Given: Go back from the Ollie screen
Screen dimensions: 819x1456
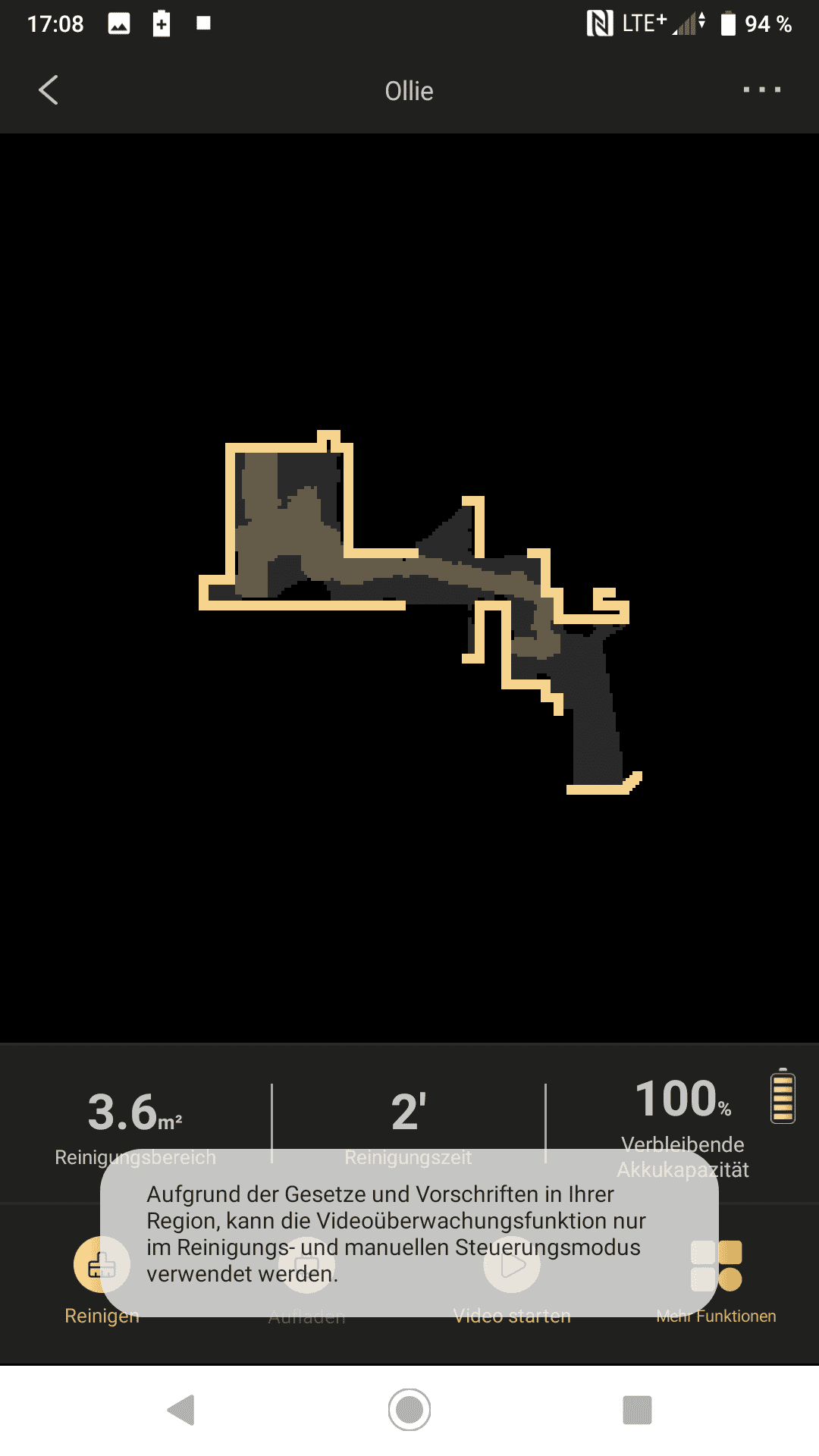Looking at the screenshot, I should pyautogui.click(x=49, y=90).
